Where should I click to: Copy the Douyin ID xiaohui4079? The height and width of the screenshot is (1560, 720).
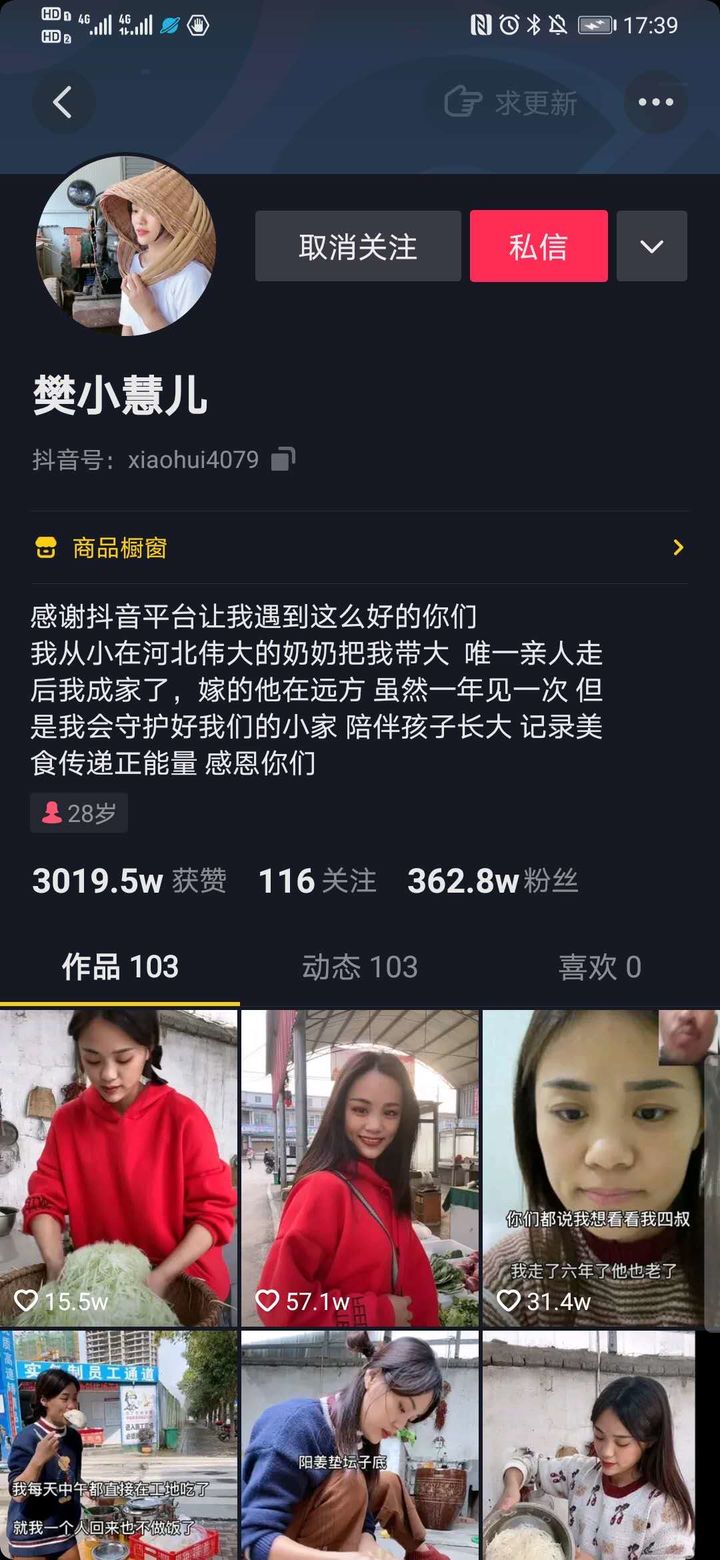click(284, 460)
